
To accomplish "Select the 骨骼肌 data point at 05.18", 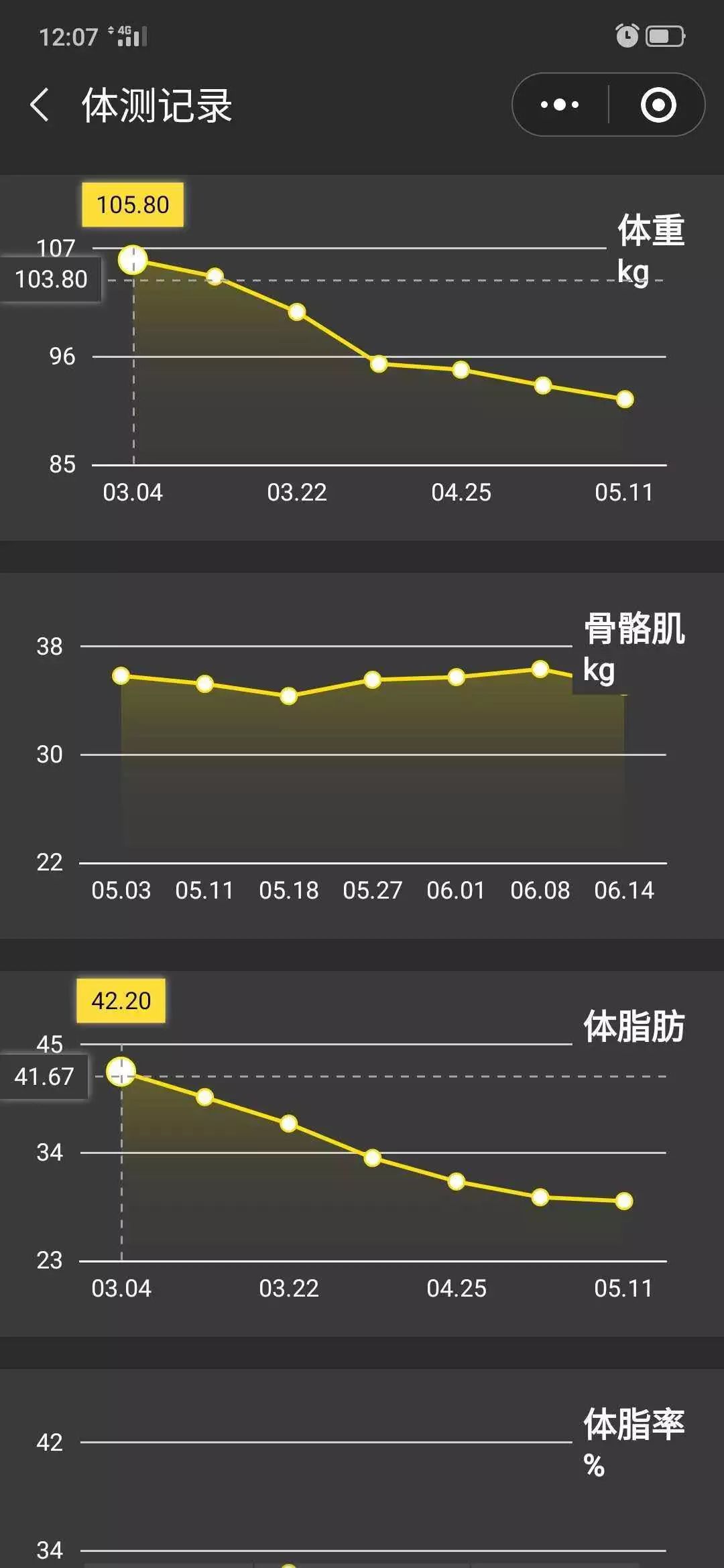I will click(289, 696).
